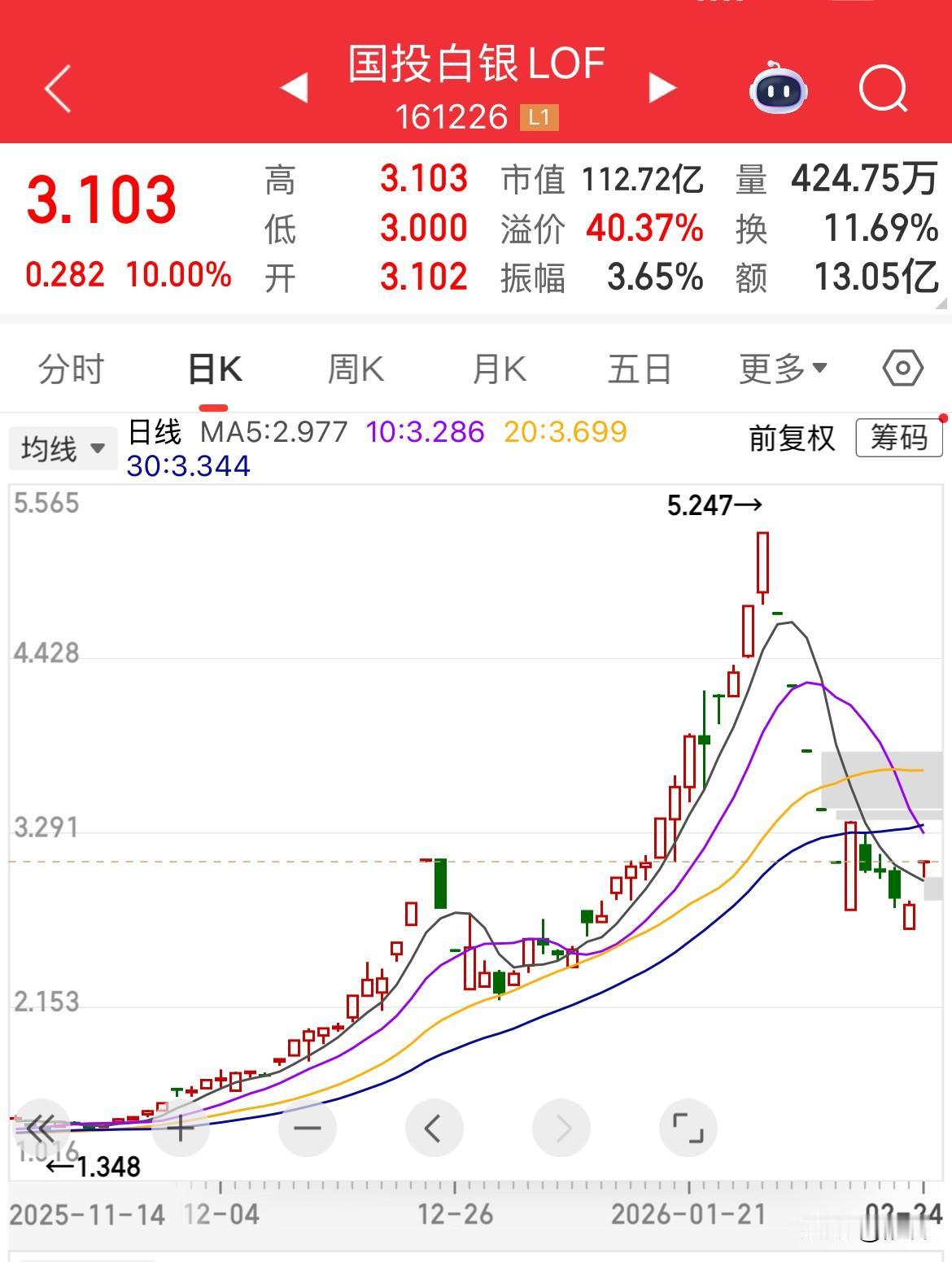Expand the 均线 indicator dropdown

pos(61,447)
